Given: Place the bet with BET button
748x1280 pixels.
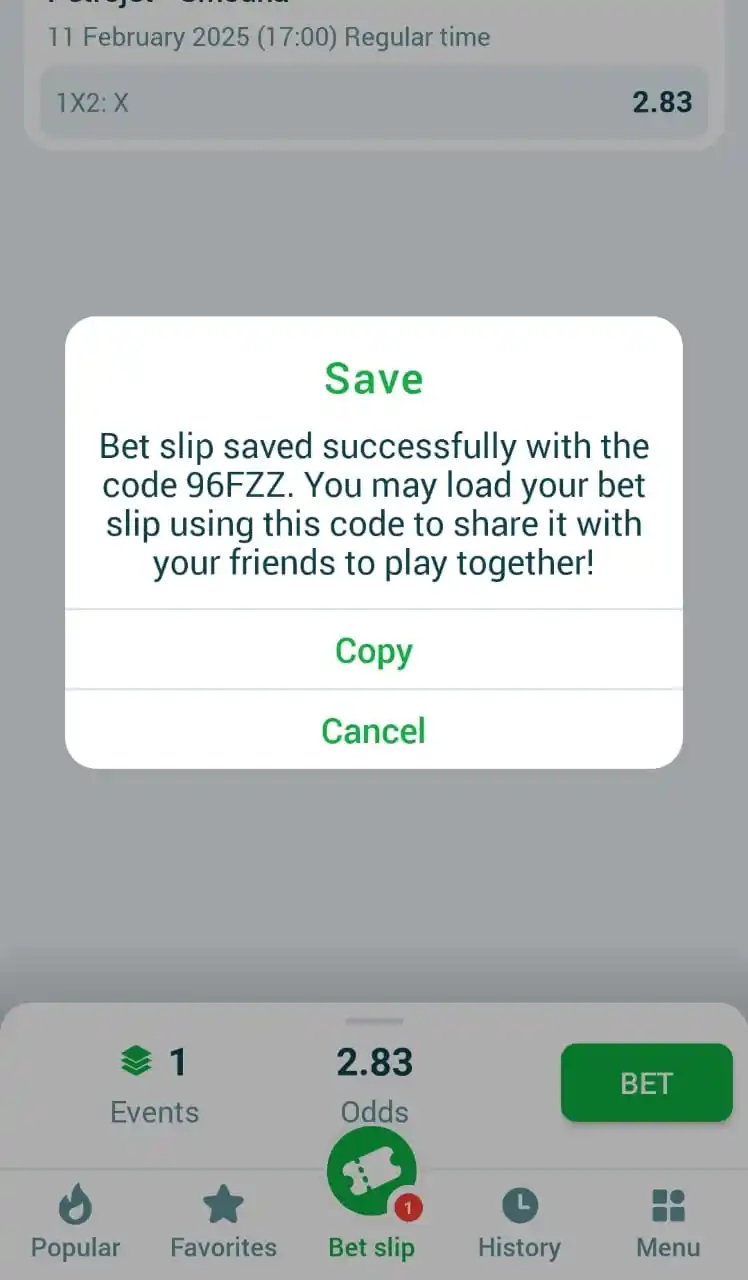Looking at the screenshot, I should coord(646,1083).
